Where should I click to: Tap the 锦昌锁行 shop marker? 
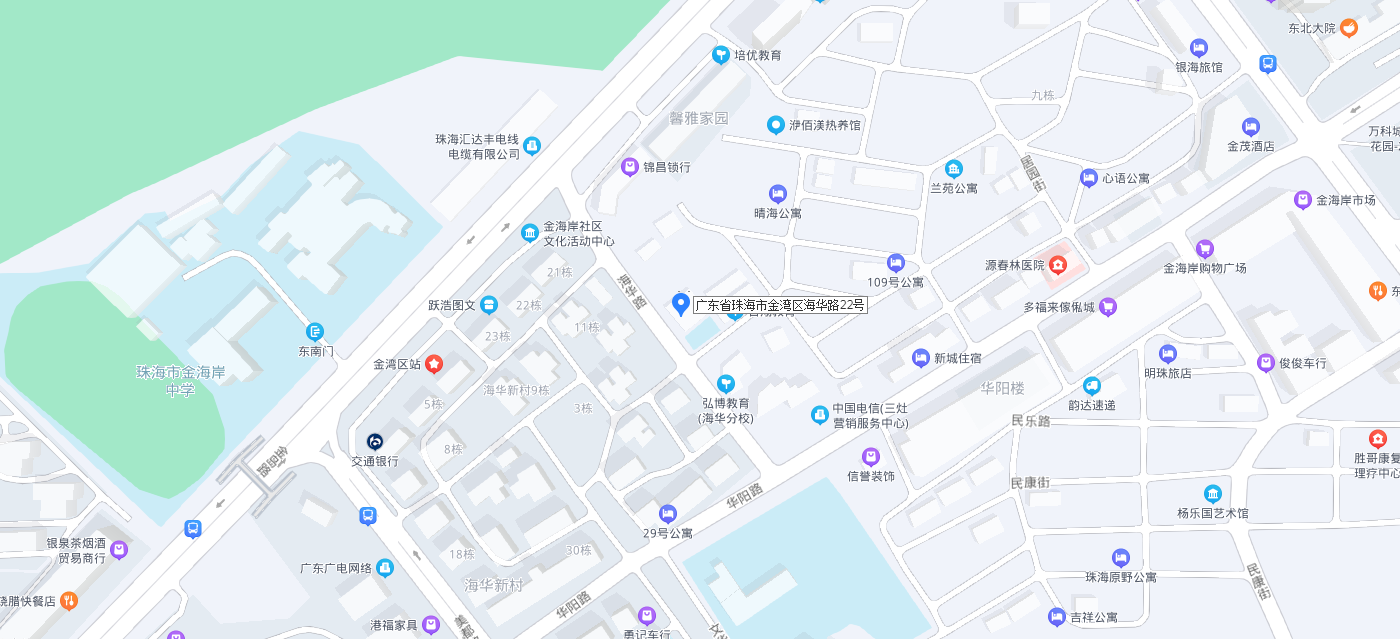(x=629, y=167)
